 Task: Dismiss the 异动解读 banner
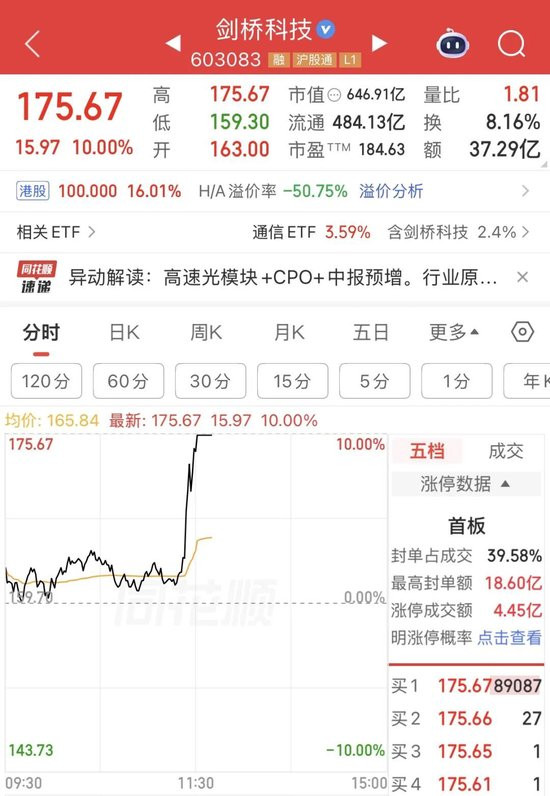pos(522,277)
